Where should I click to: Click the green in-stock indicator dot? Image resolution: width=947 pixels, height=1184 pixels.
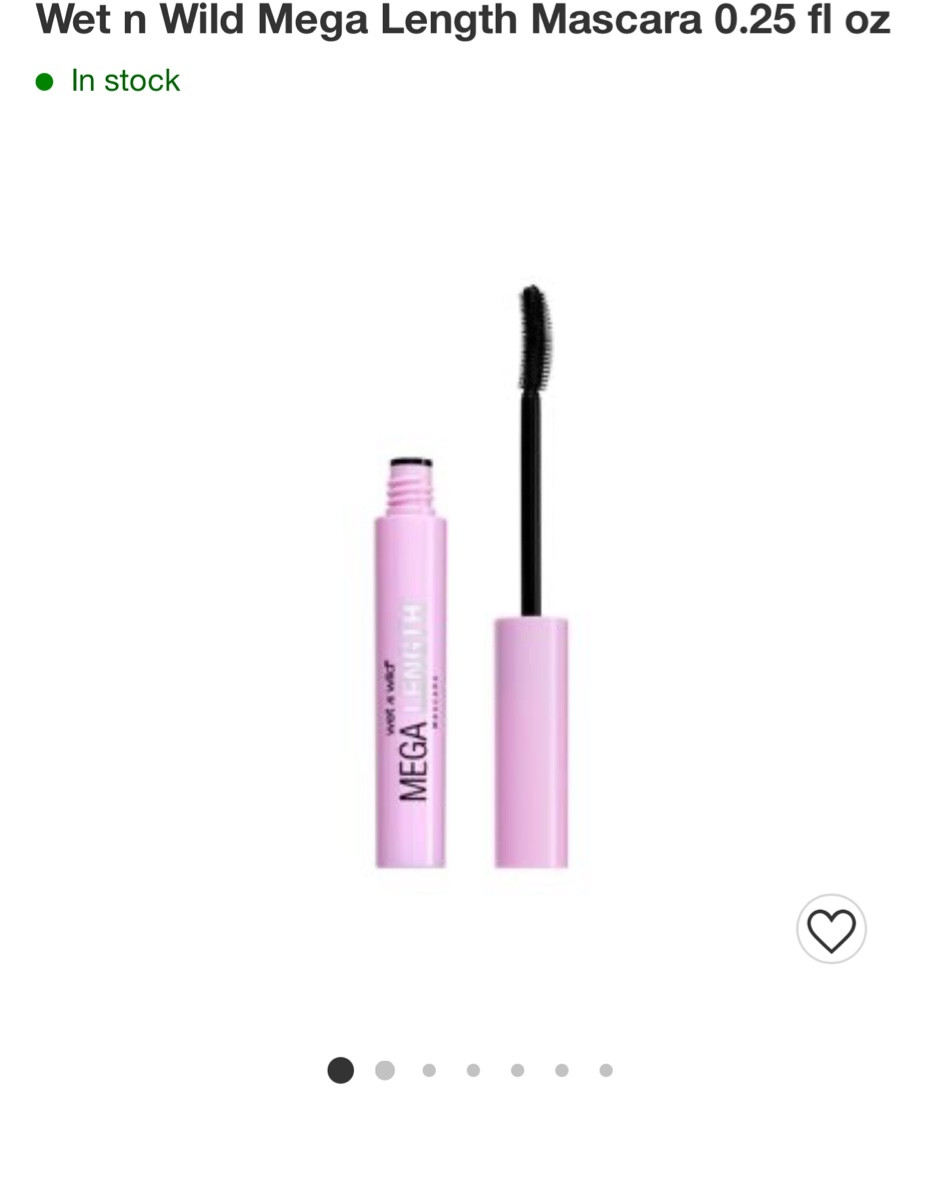coord(46,81)
